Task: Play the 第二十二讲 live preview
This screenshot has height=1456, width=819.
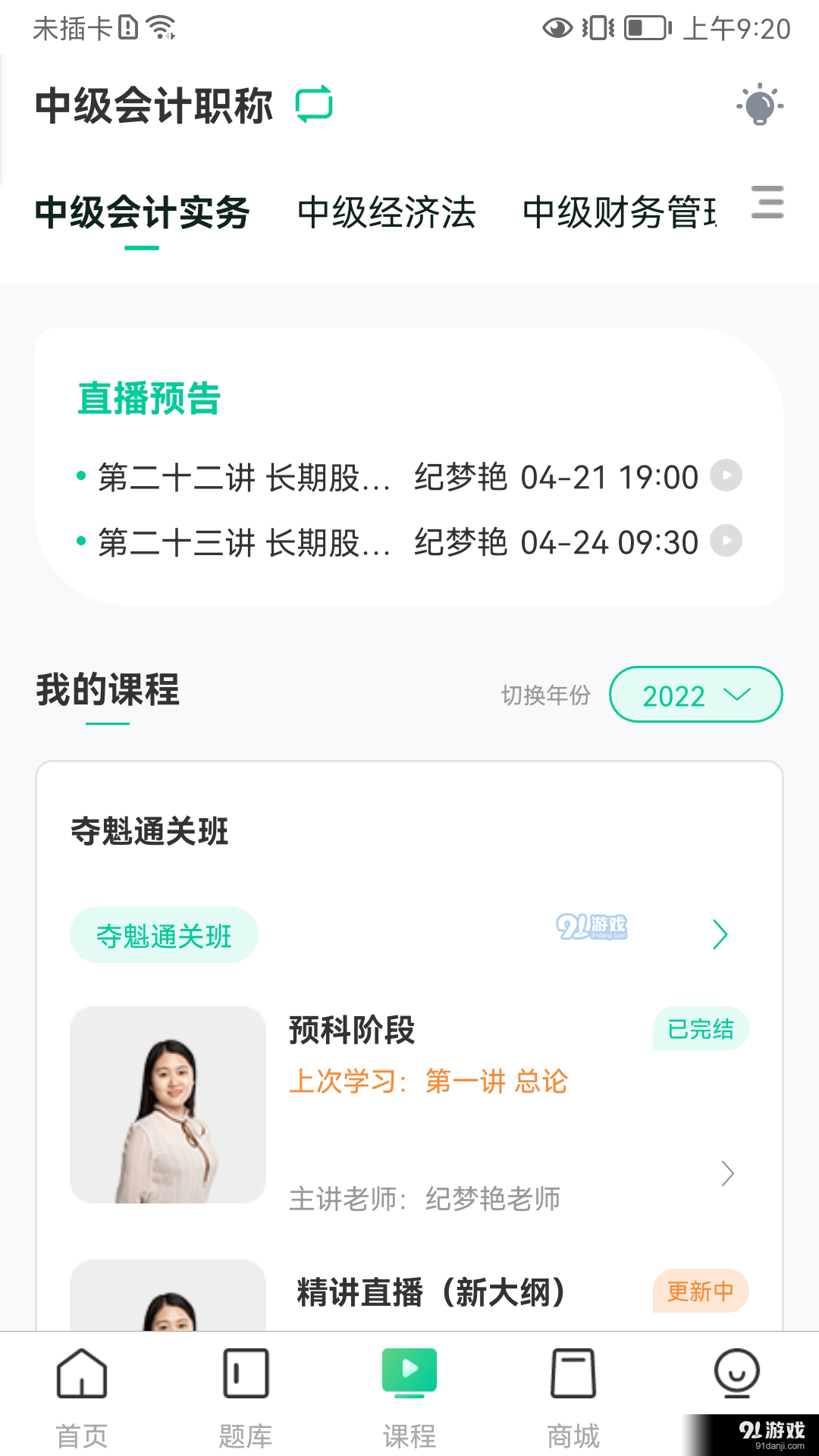Action: pyautogui.click(x=724, y=476)
